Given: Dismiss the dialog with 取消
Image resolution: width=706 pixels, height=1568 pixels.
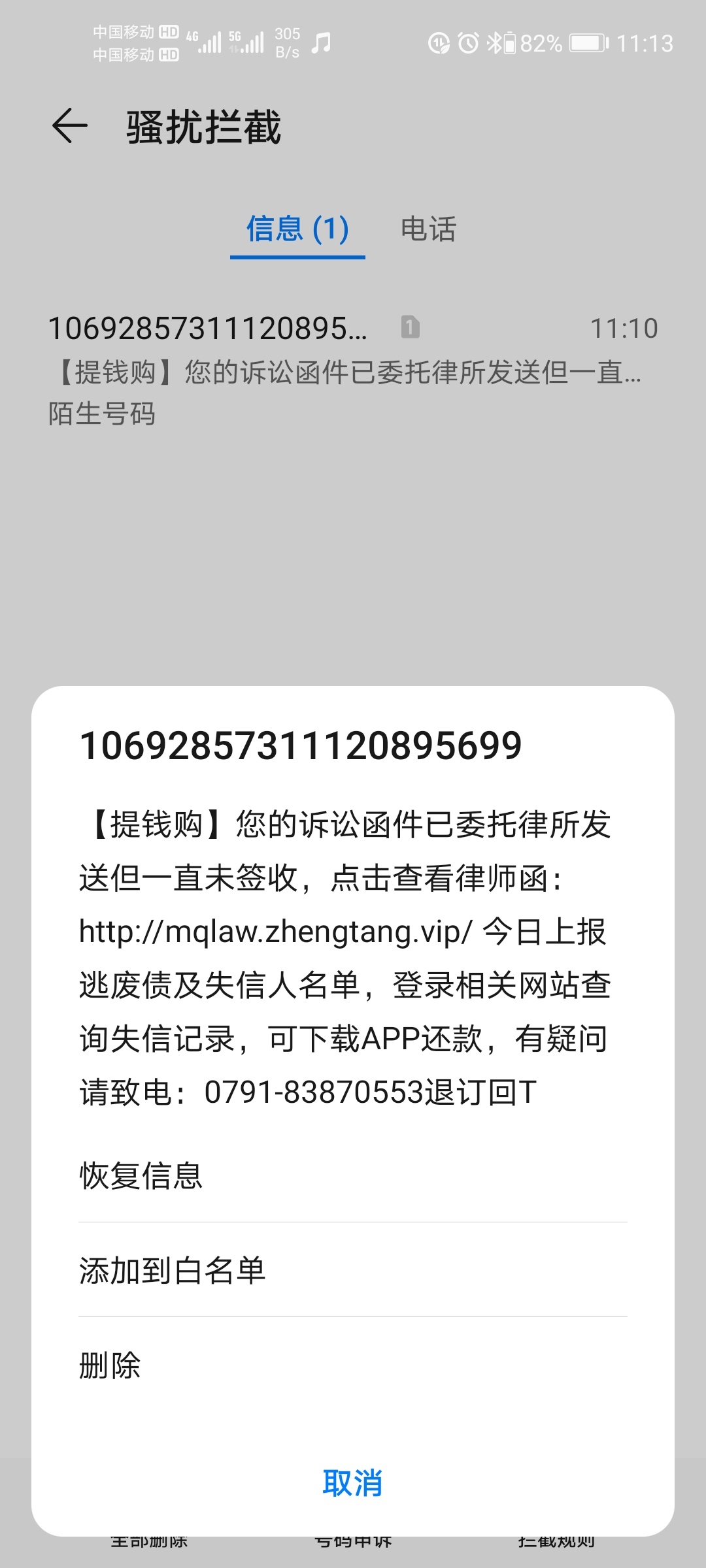Looking at the screenshot, I should pyautogui.click(x=353, y=1482).
